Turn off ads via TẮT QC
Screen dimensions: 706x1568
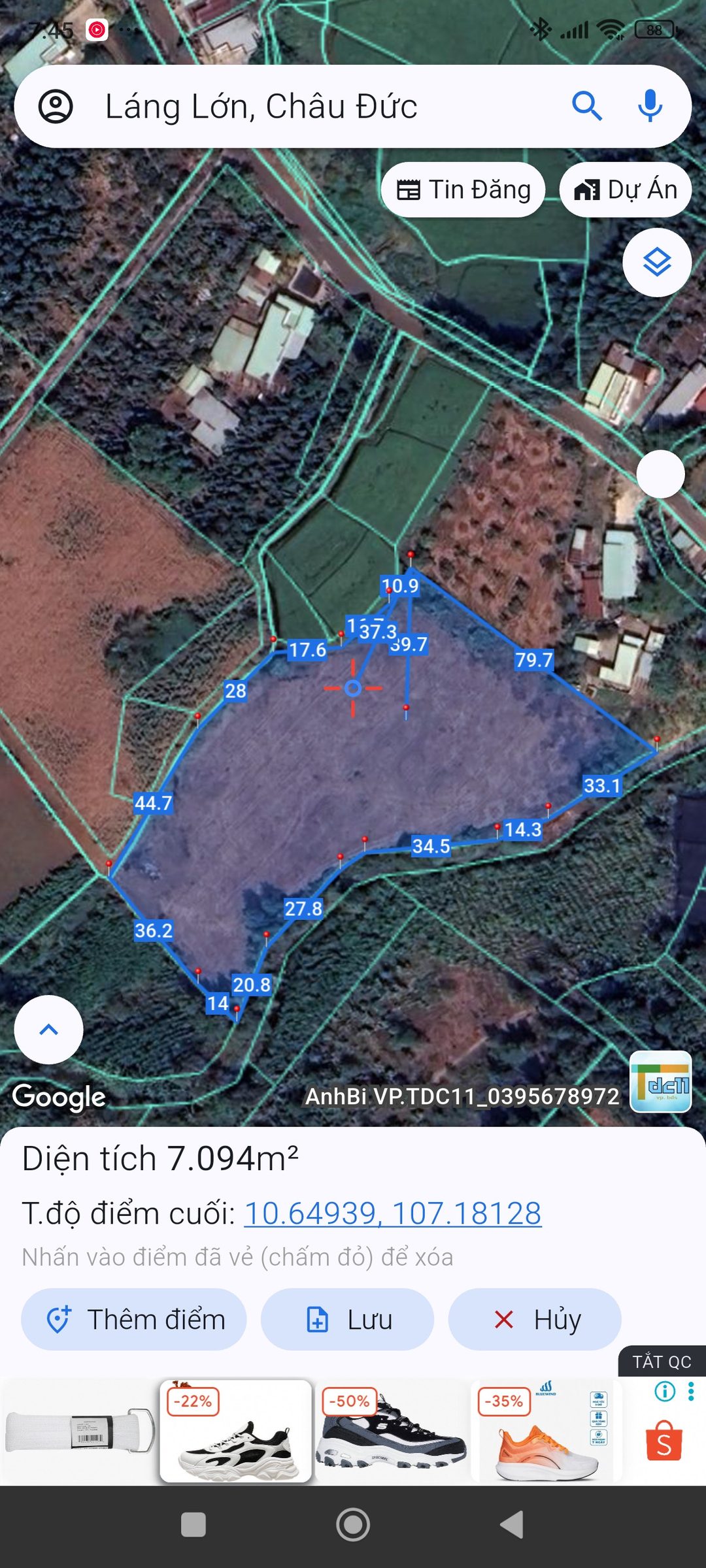(x=662, y=1362)
